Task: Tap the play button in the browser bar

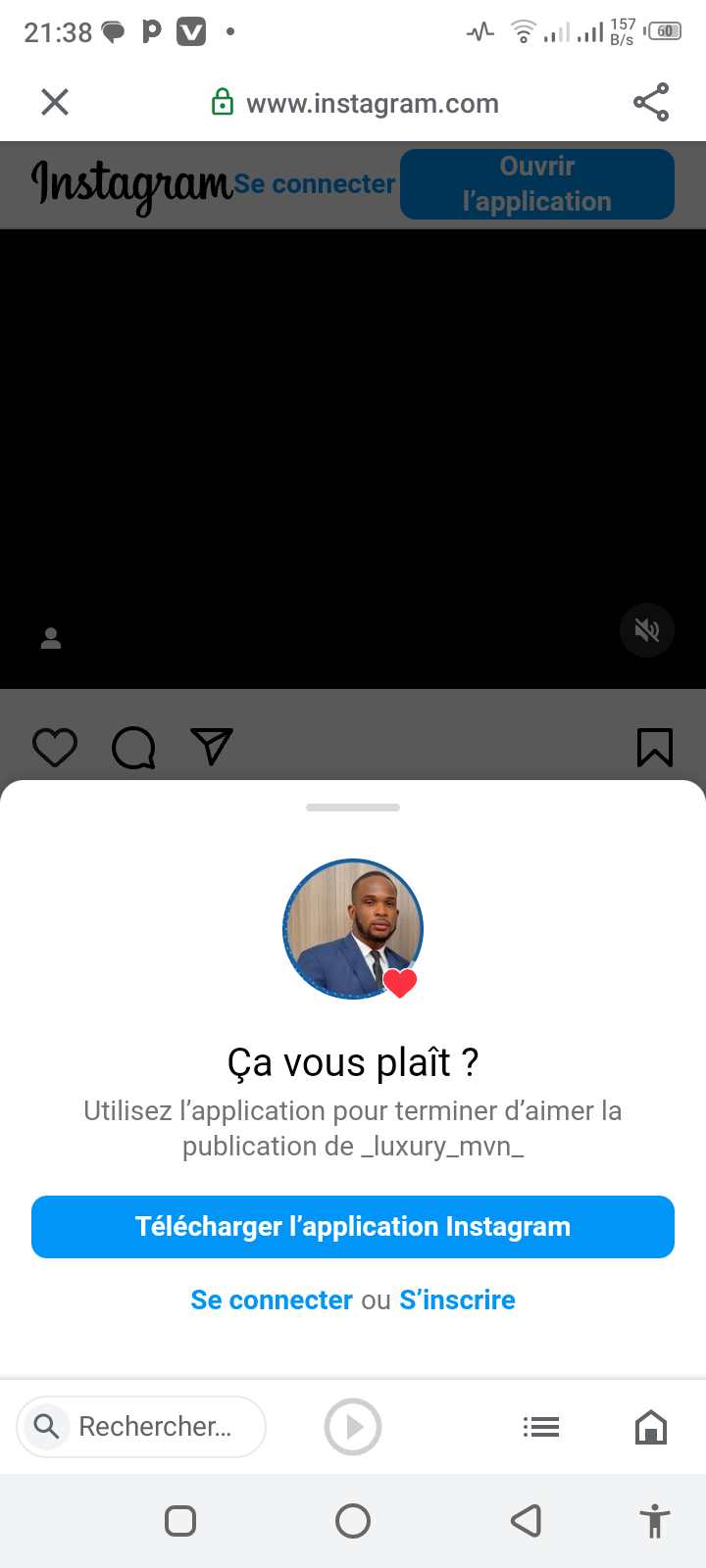Action: coord(353,1427)
